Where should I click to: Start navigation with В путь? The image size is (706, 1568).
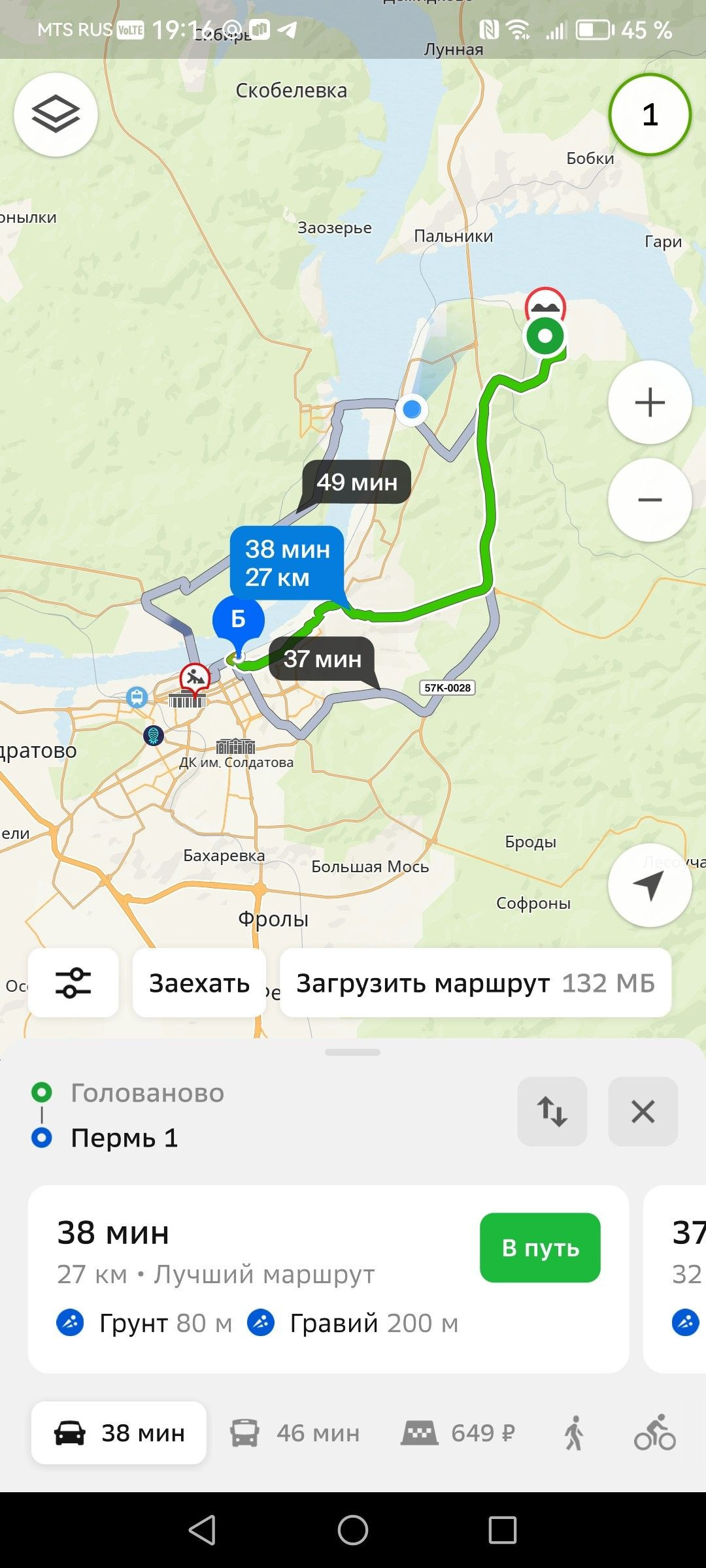pos(540,1248)
